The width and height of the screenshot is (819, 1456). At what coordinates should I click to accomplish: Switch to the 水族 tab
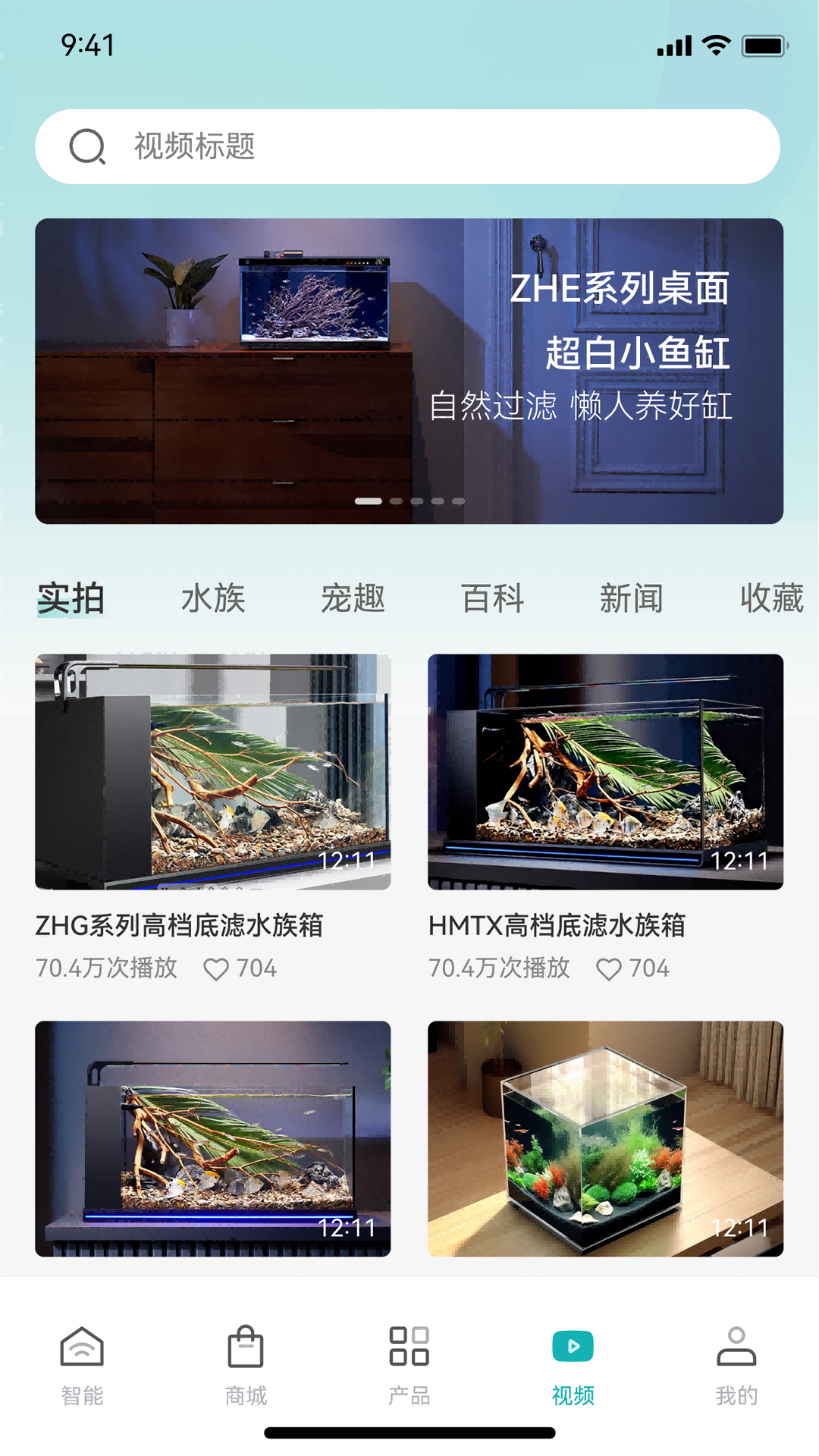coord(214,598)
